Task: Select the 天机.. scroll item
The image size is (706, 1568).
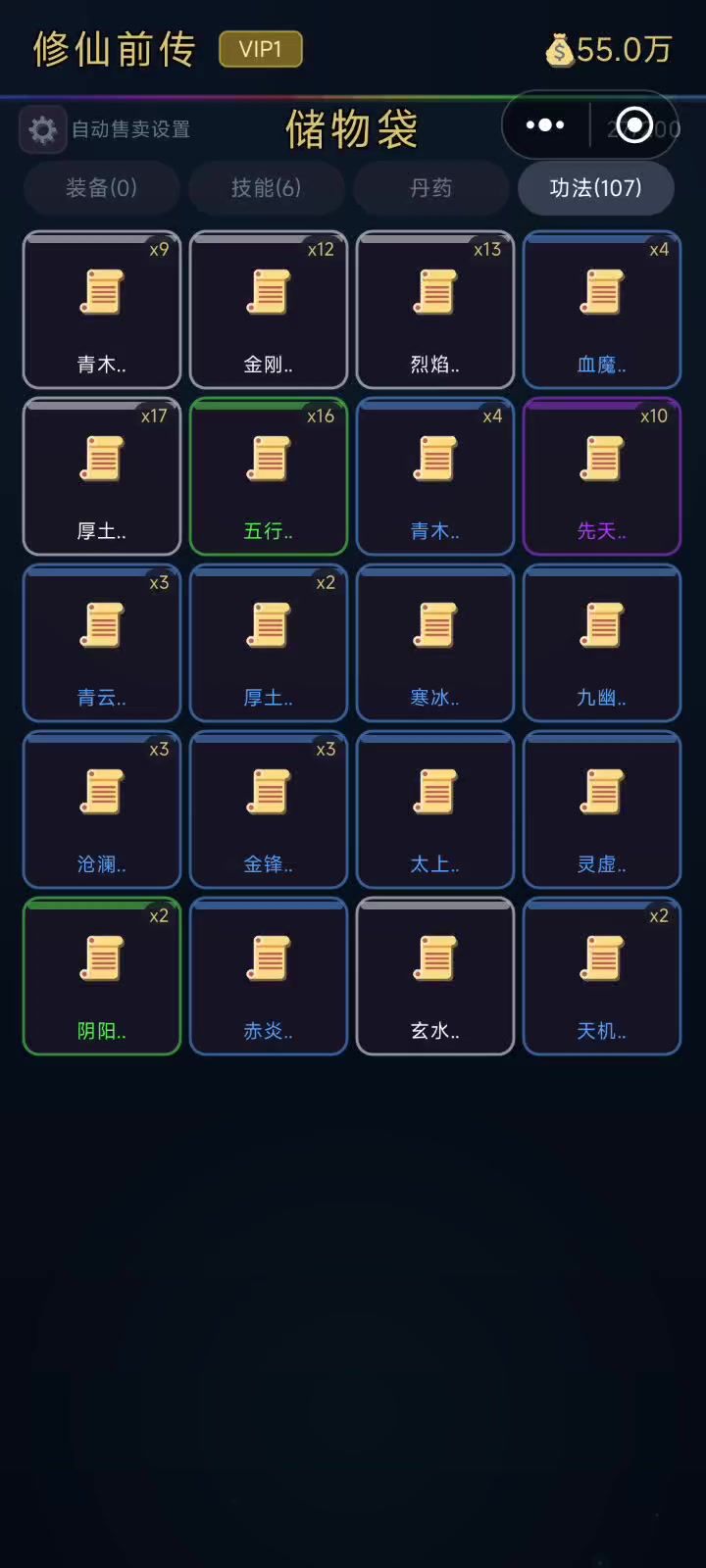Action: [602, 976]
